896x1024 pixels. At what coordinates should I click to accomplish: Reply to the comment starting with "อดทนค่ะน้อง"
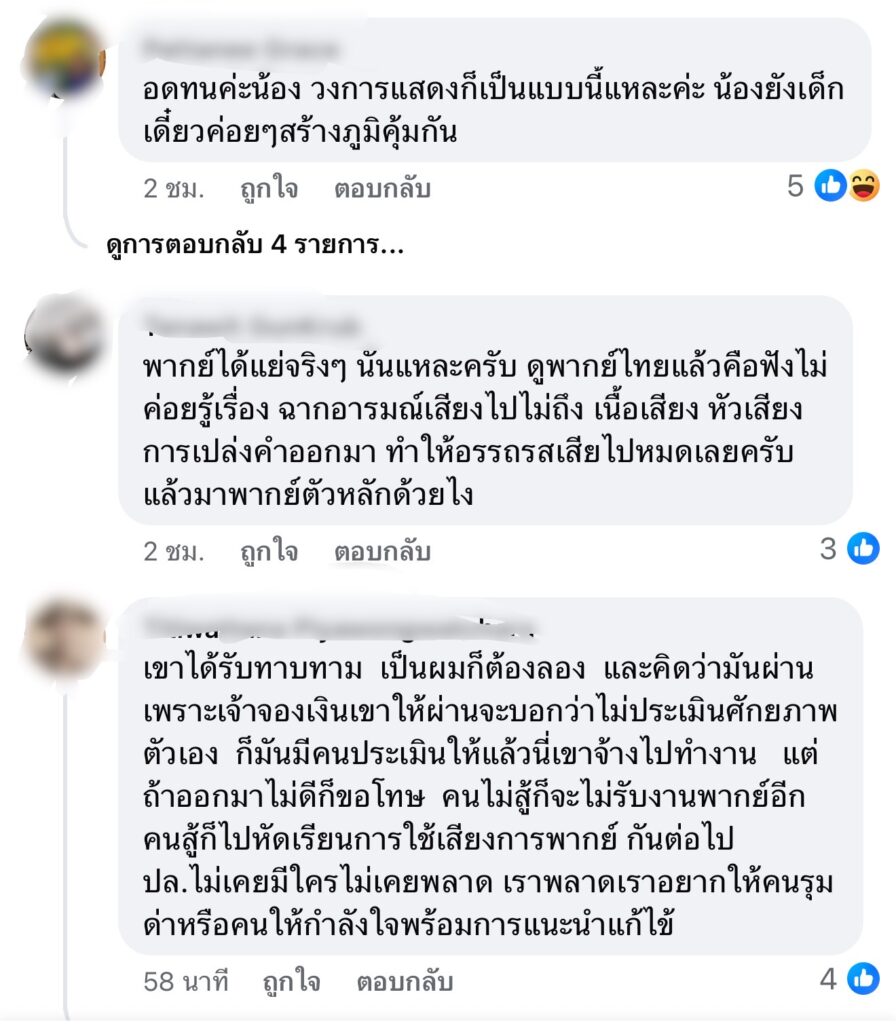382,187
